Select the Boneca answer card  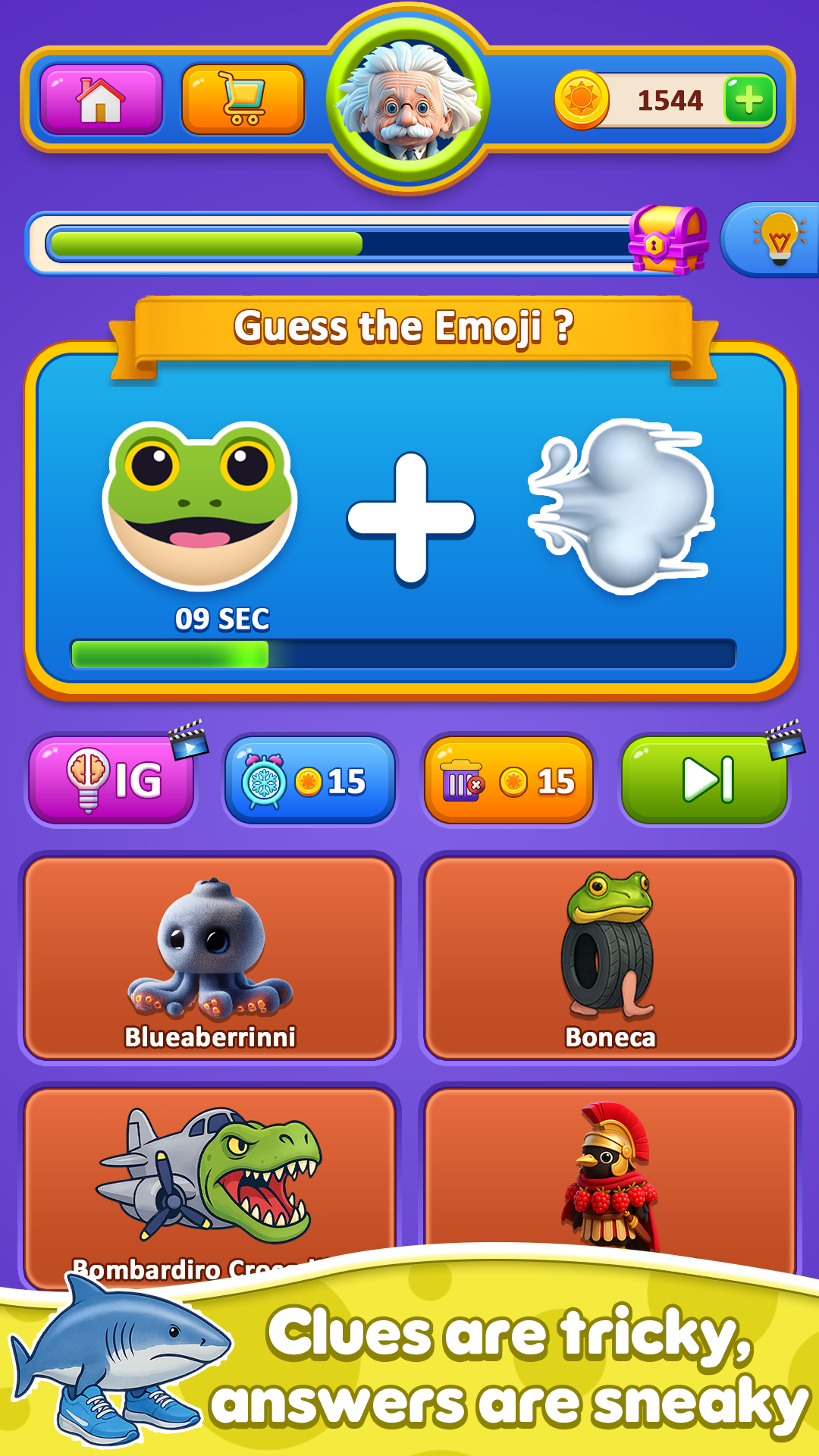(x=610, y=959)
